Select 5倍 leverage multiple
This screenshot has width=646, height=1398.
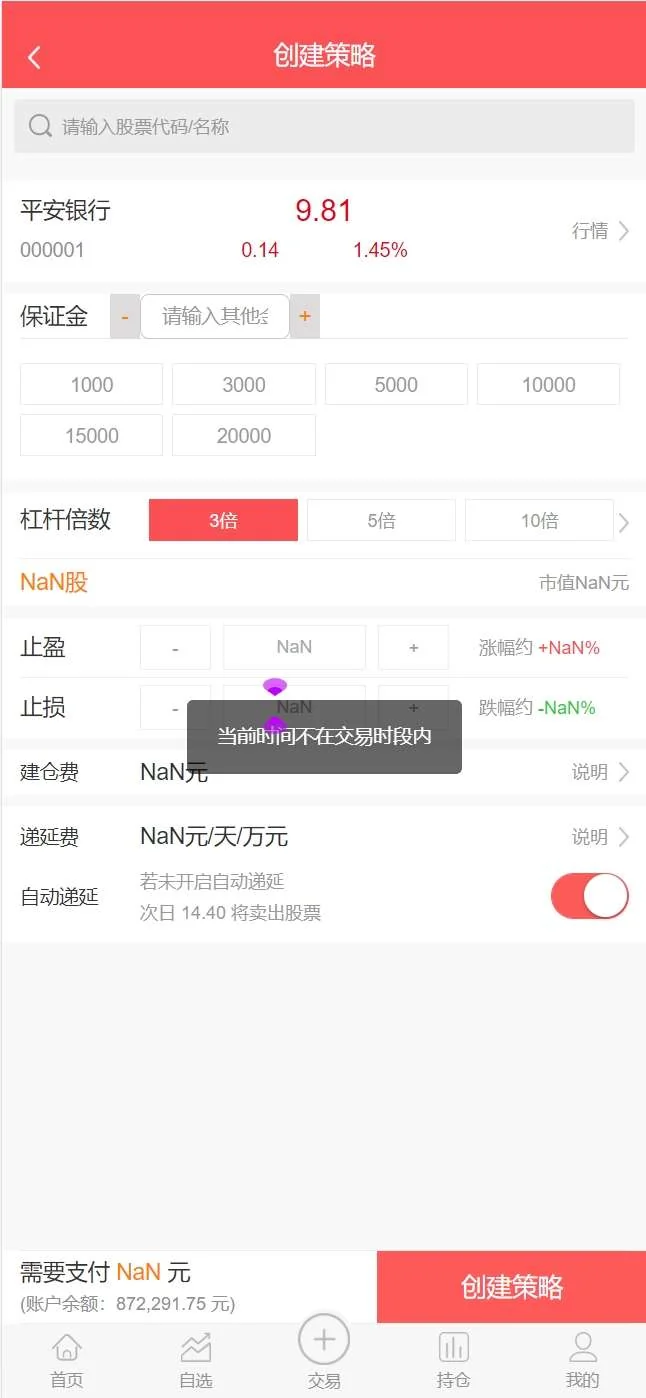[381, 520]
